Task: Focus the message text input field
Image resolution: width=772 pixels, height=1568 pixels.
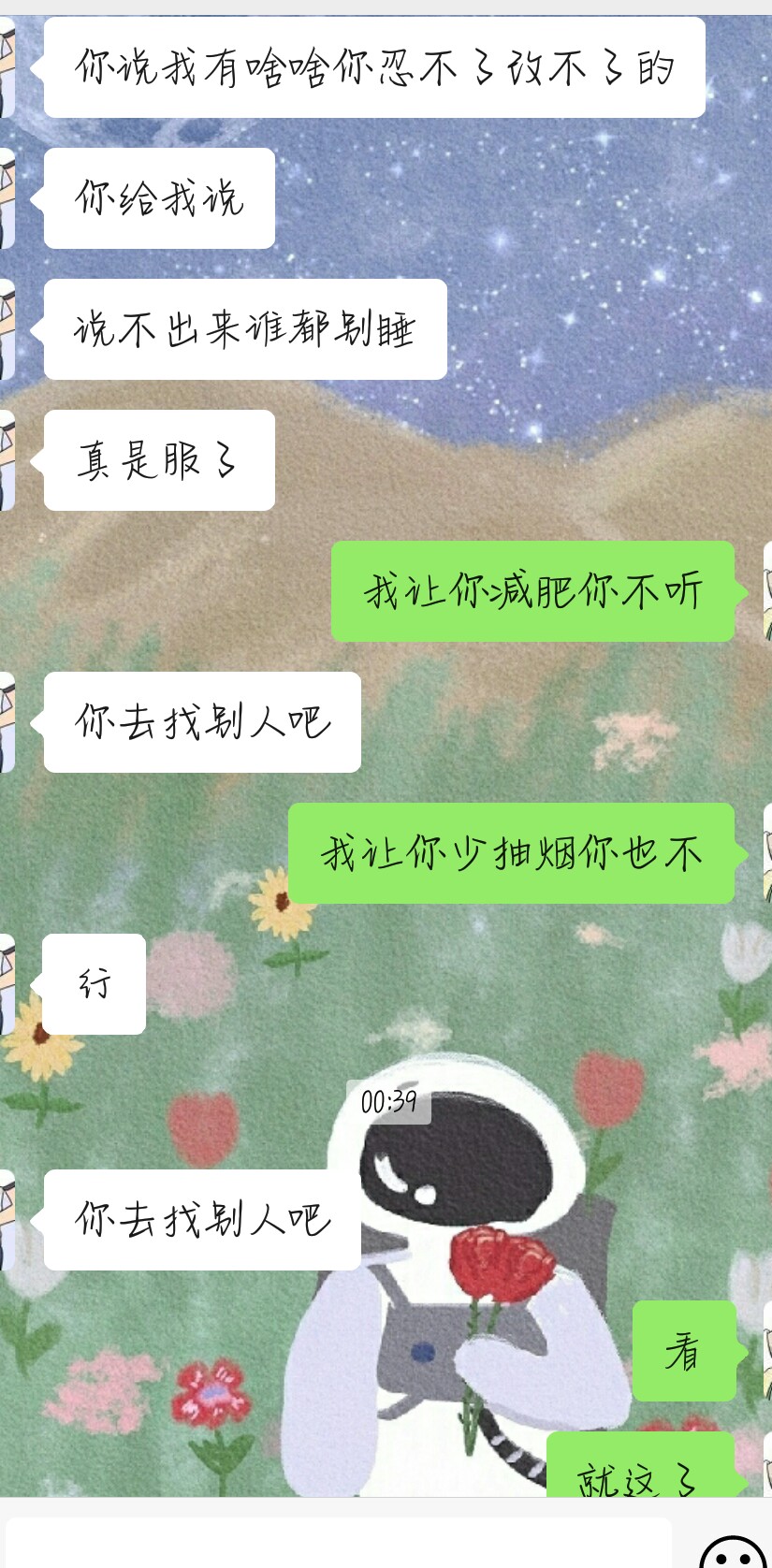Action: [337, 1544]
